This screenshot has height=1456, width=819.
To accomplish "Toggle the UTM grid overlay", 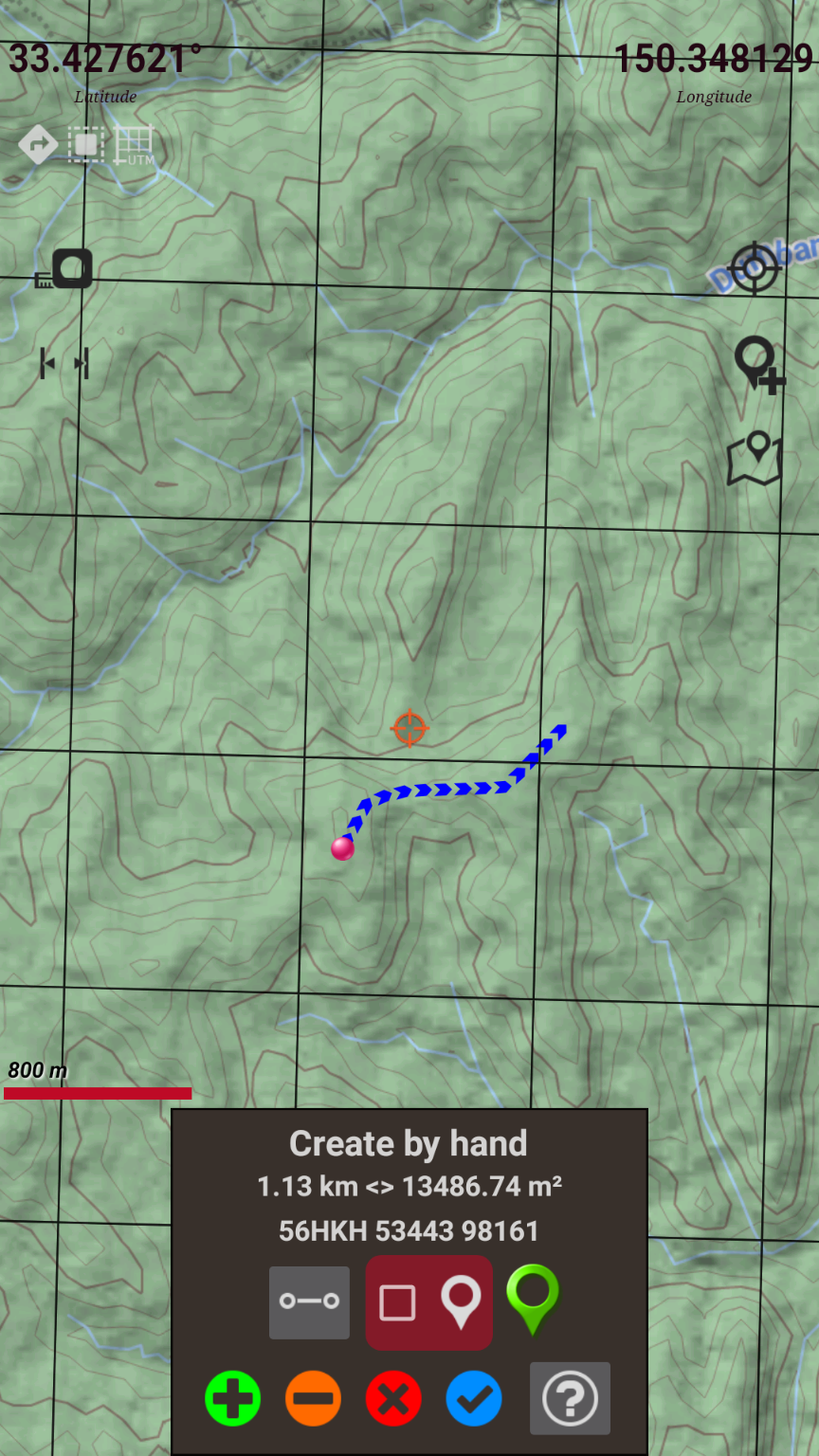I will [134, 145].
